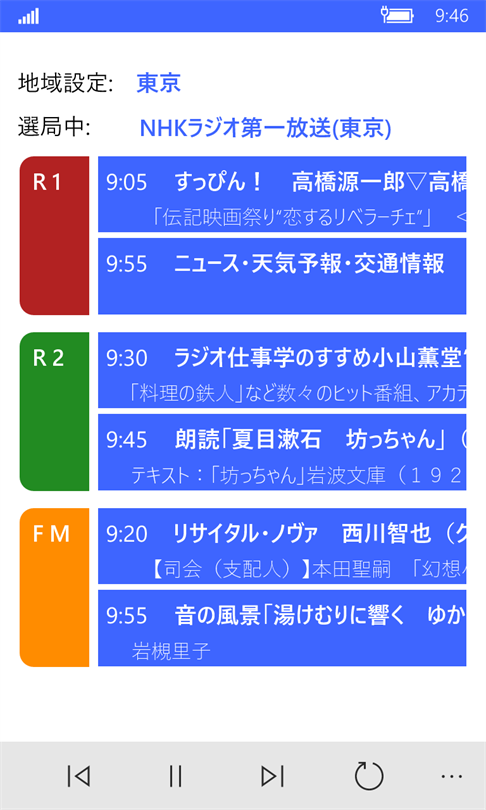Viewport: 486px width, 810px height.
Task: Open the more options ellipsis menu
Action: click(x=452, y=776)
